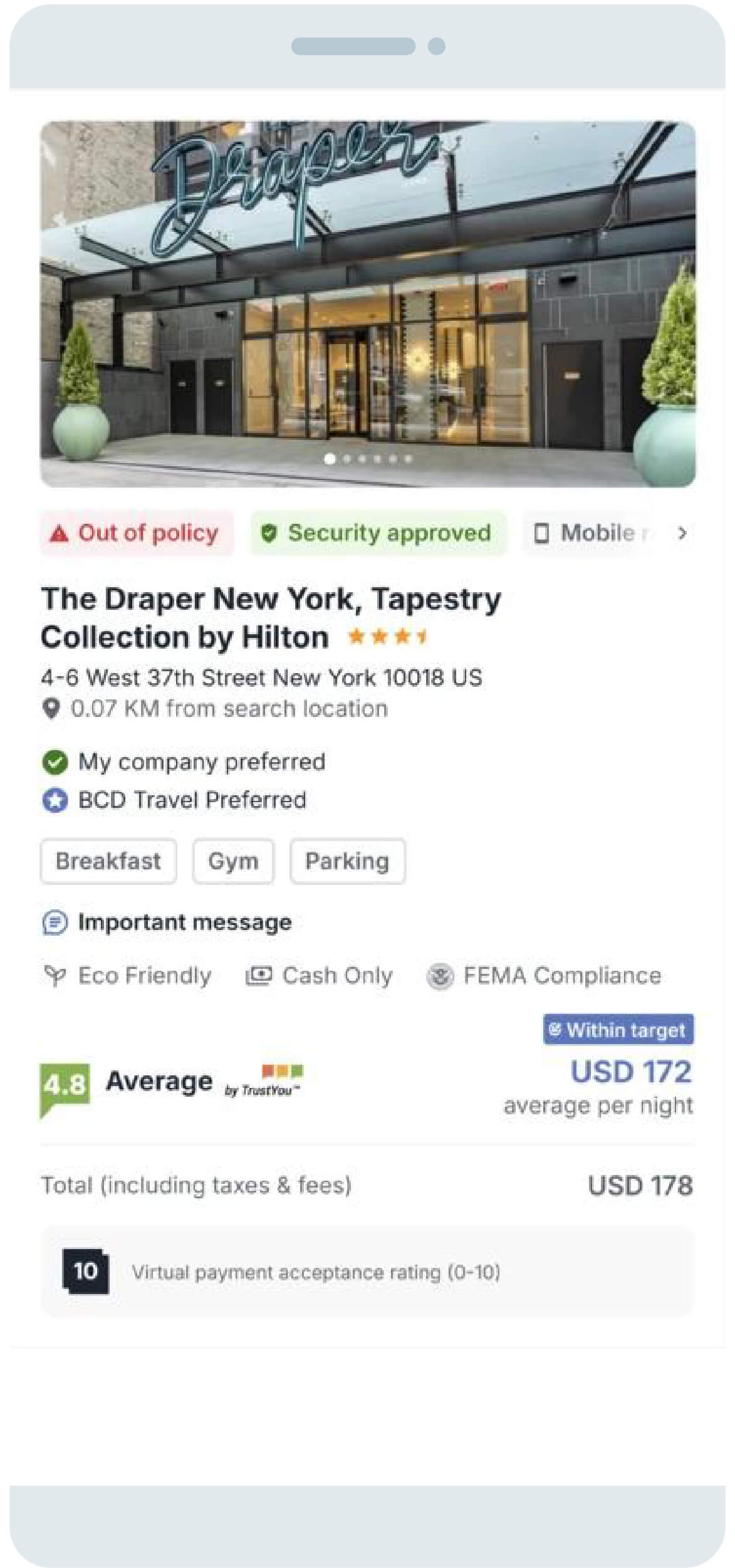Select the Breakfast amenity chip
Image resolution: width=735 pixels, height=1568 pixels.
108,861
